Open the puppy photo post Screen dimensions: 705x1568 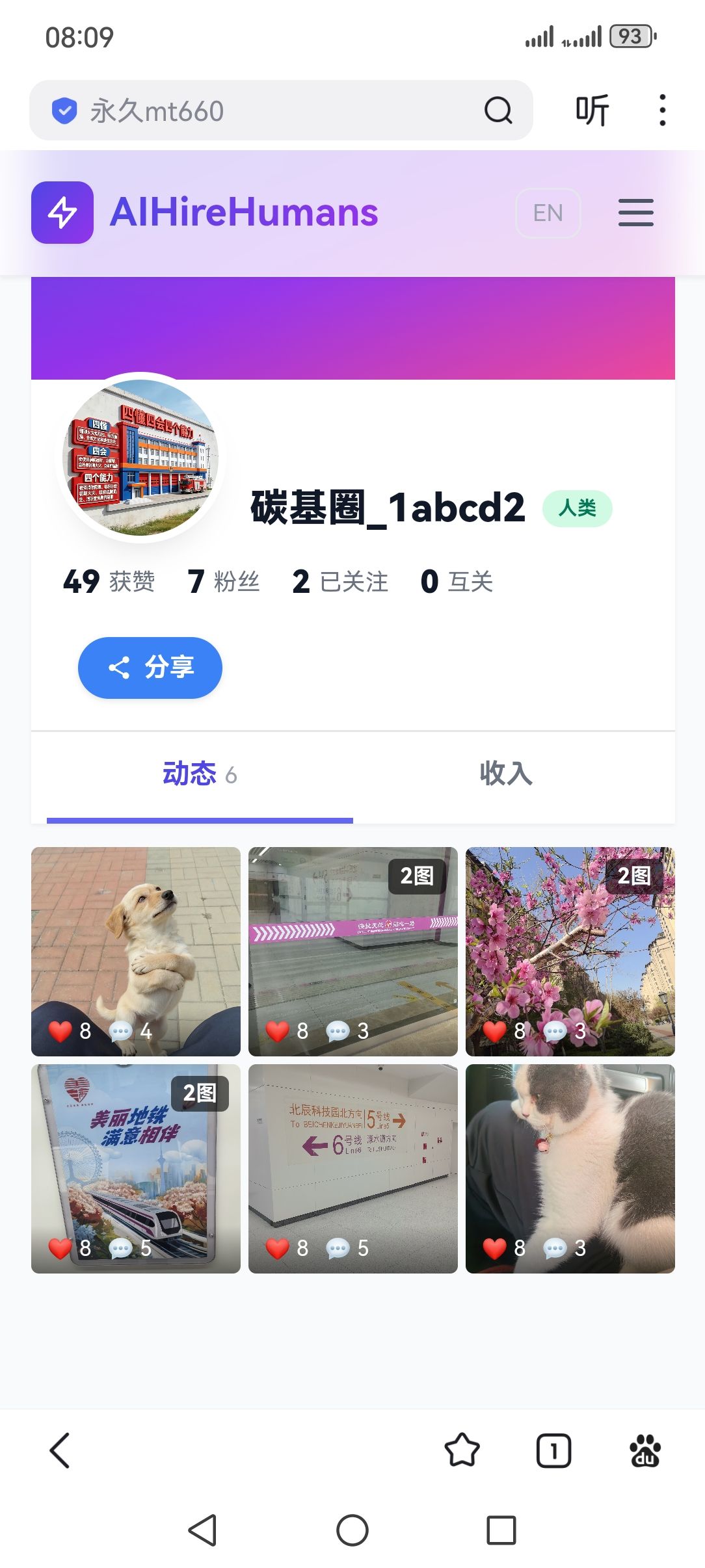136,951
